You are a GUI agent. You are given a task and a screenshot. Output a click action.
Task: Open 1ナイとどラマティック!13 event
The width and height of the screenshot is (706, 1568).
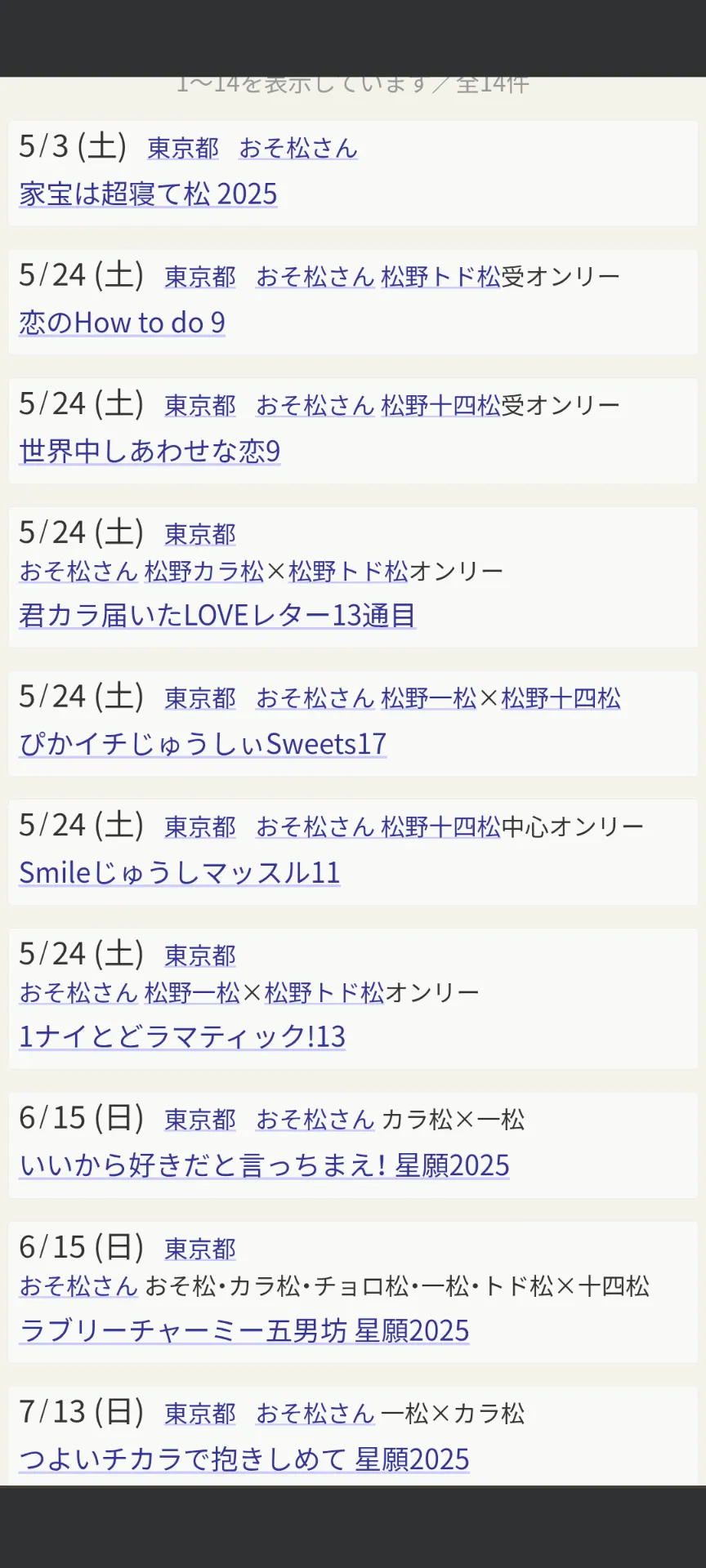[182, 1036]
